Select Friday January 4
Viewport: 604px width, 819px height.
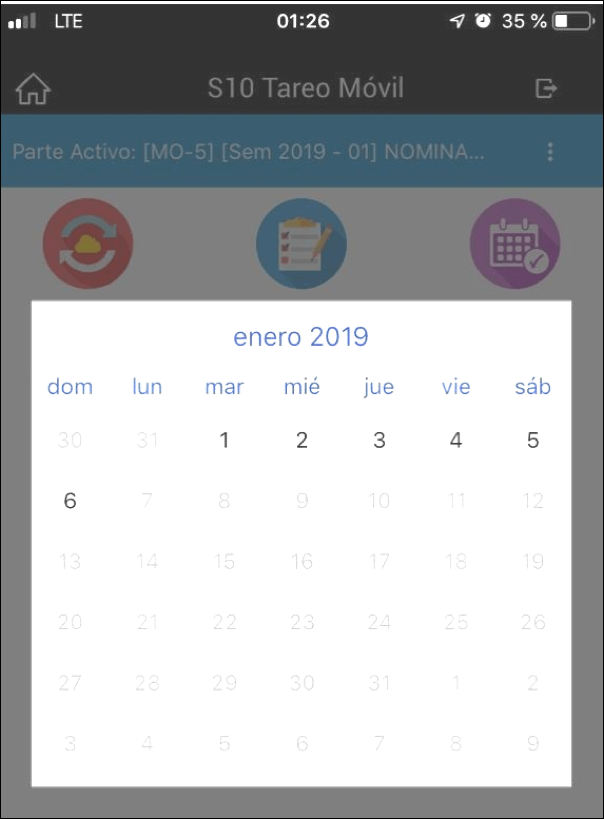tap(456, 440)
